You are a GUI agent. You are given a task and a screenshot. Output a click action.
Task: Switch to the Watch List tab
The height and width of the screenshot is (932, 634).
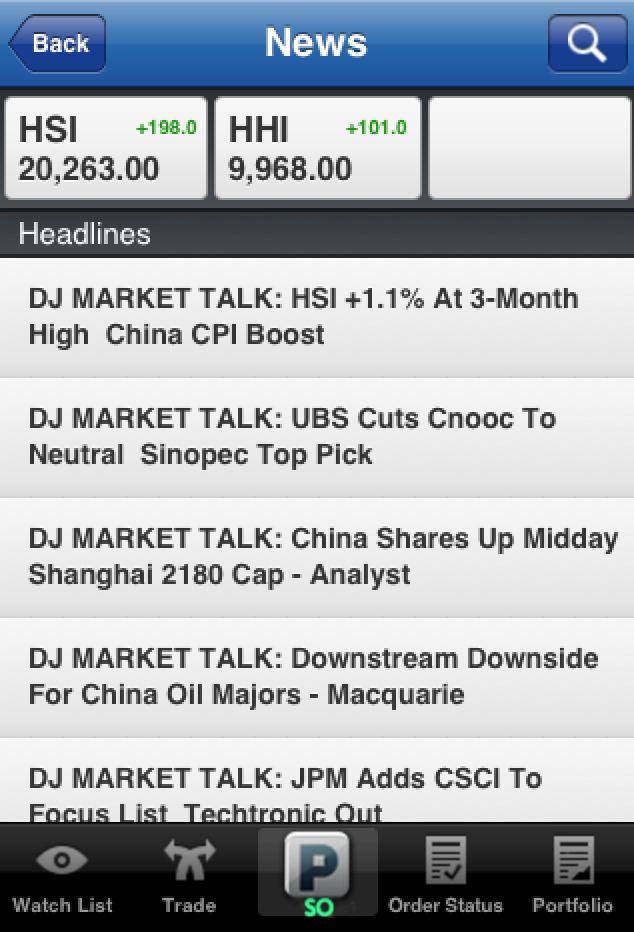click(62, 876)
